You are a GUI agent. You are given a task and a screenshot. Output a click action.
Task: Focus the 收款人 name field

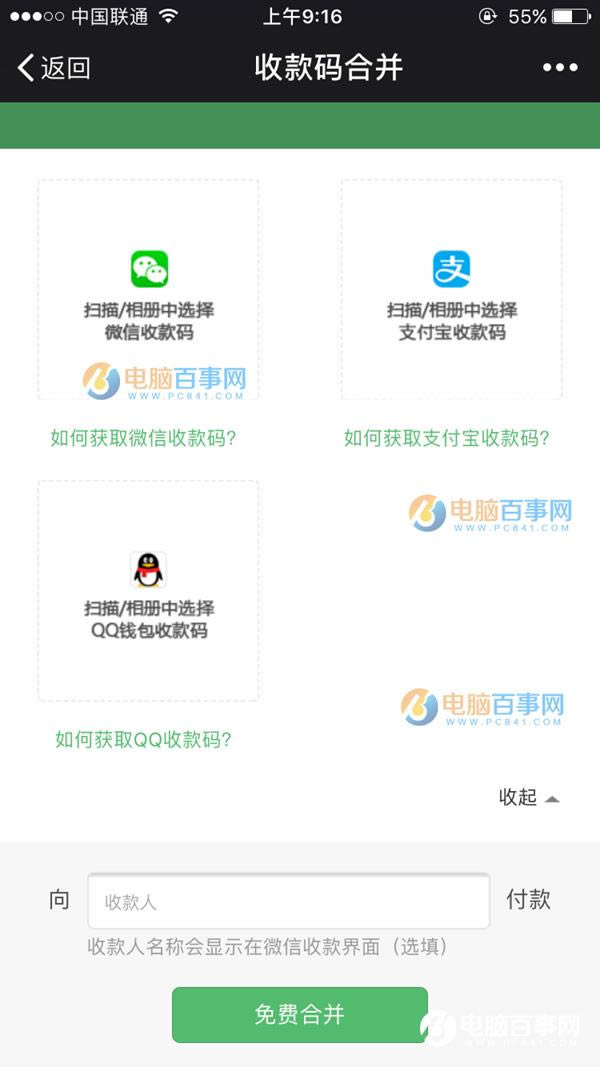[288, 901]
